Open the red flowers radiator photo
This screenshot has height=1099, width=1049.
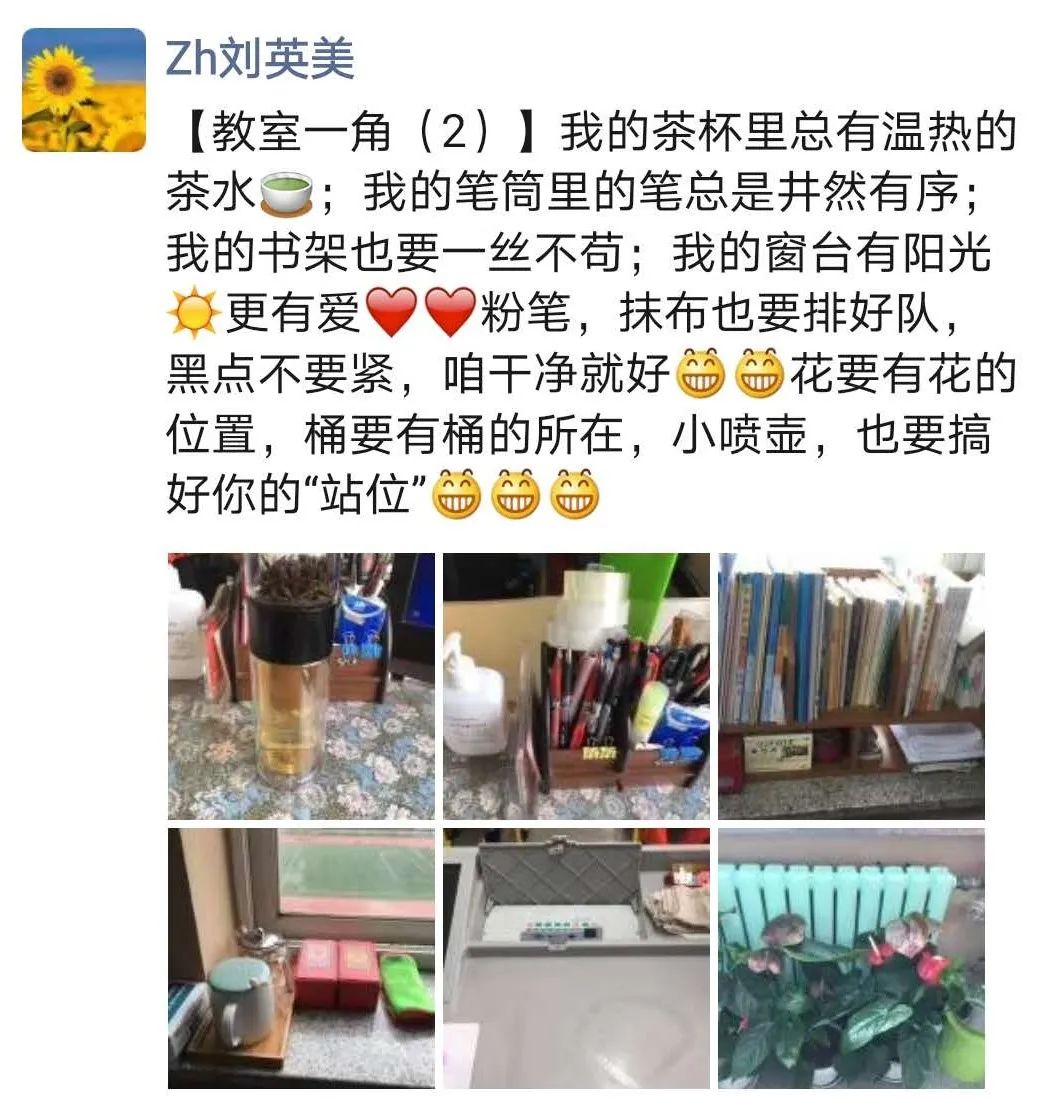(x=851, y=958)
